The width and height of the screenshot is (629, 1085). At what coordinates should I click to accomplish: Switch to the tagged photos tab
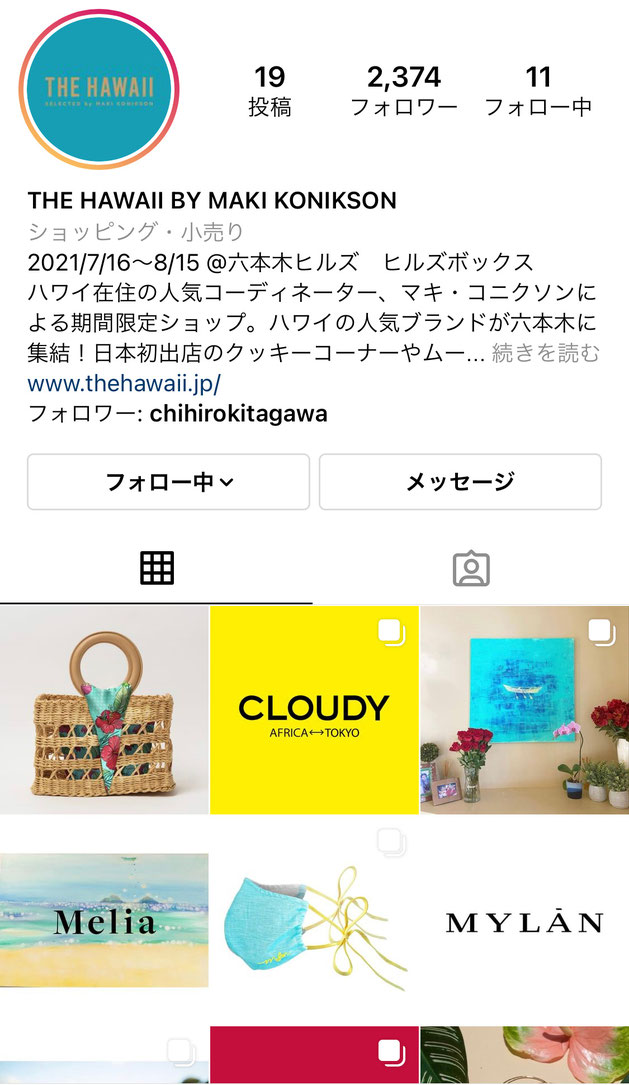(470, 568)
